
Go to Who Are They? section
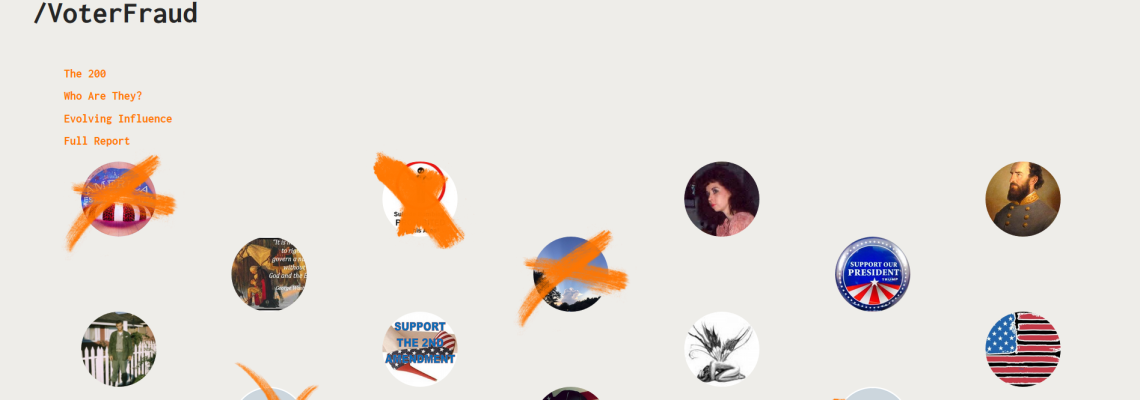[103, 96]
